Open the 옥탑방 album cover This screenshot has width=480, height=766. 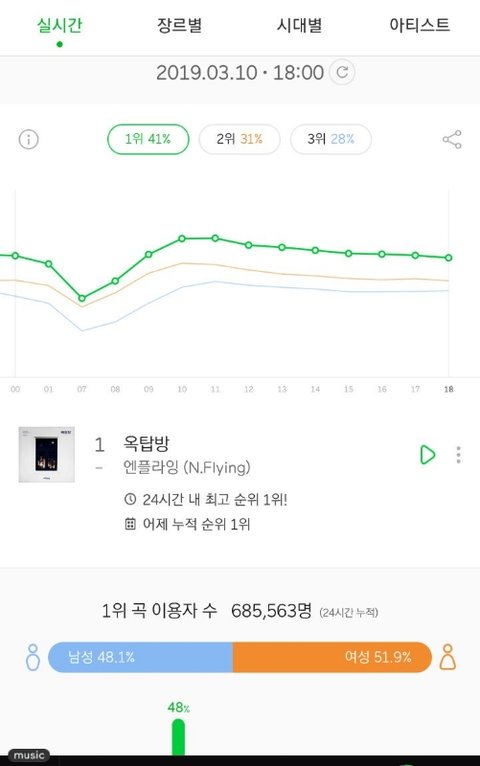tap(47, 454)
